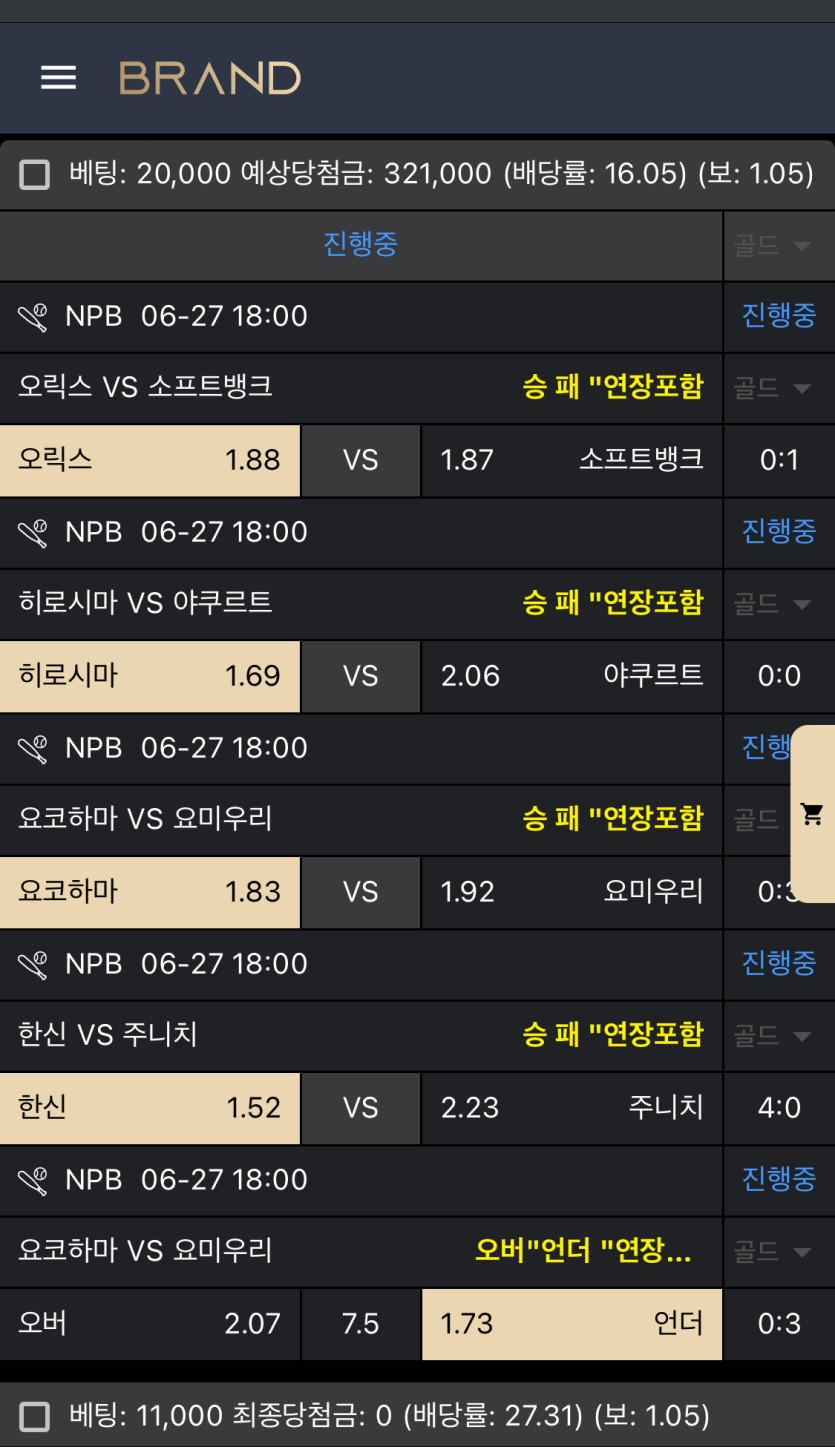Open the hamburger drawer menu
This screenshot has width=835, height=1447.
pyautogui.click(x=58, y=78)
